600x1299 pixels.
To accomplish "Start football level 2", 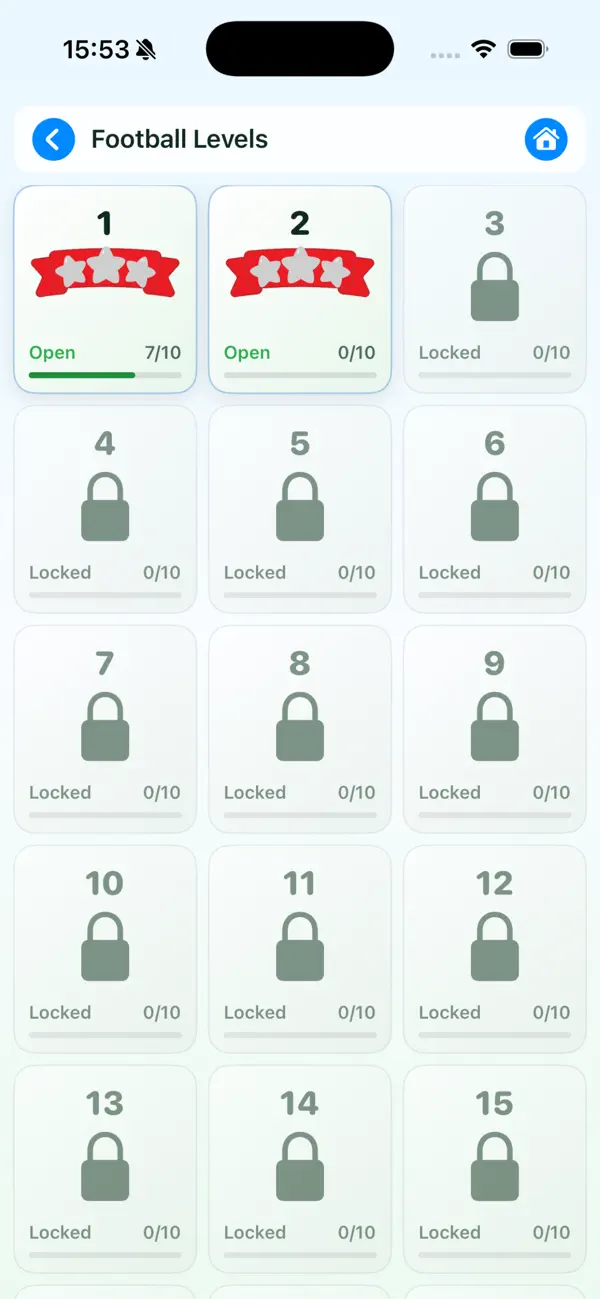I will point(300,289).
